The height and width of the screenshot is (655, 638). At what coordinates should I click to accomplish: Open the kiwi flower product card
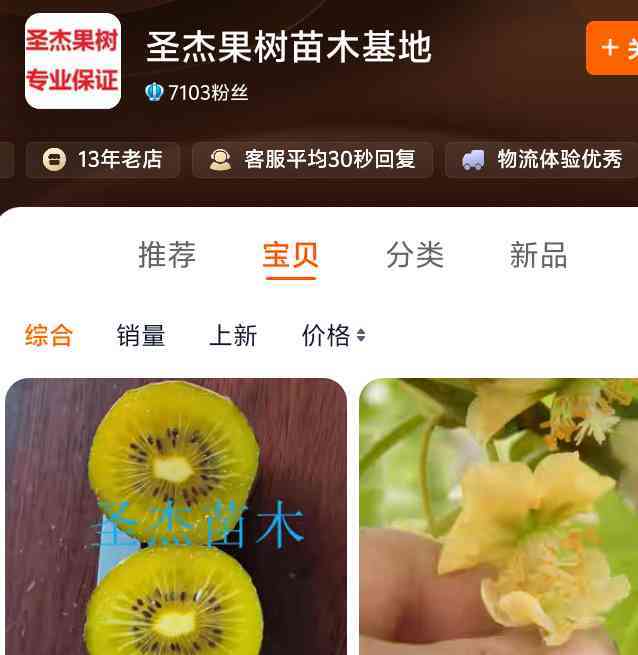pyautogui.click(x=498, y=516)
